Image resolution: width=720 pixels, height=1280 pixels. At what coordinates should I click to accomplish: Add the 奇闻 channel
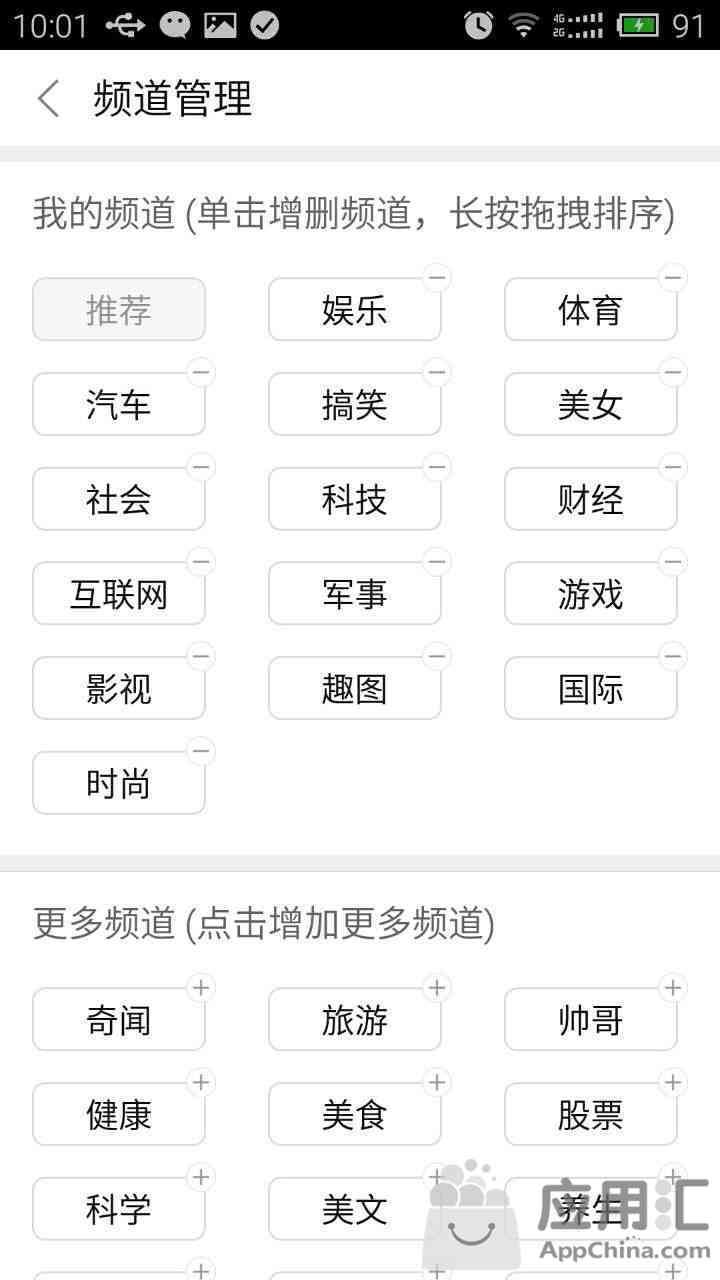click(x=201, y=988)
